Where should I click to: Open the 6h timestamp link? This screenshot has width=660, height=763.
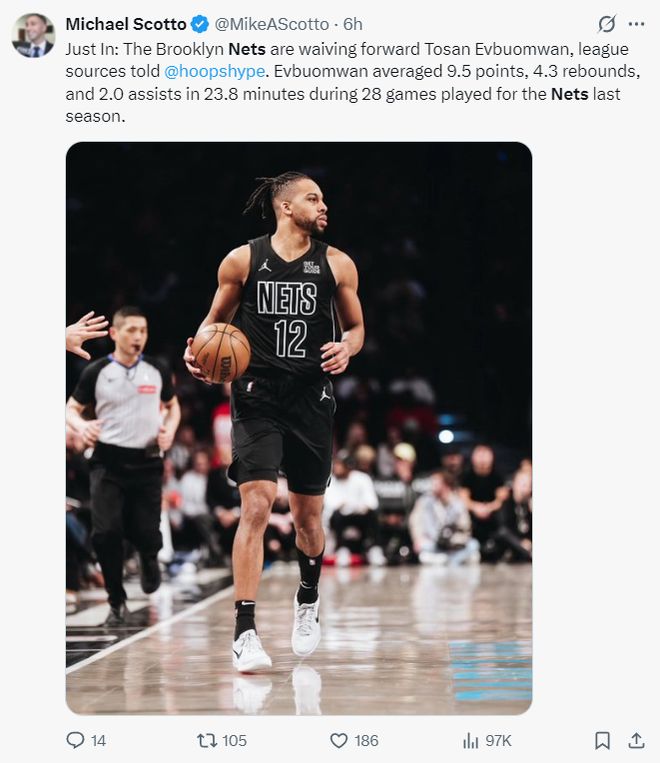pyautogui.click(x=352, y=24)
